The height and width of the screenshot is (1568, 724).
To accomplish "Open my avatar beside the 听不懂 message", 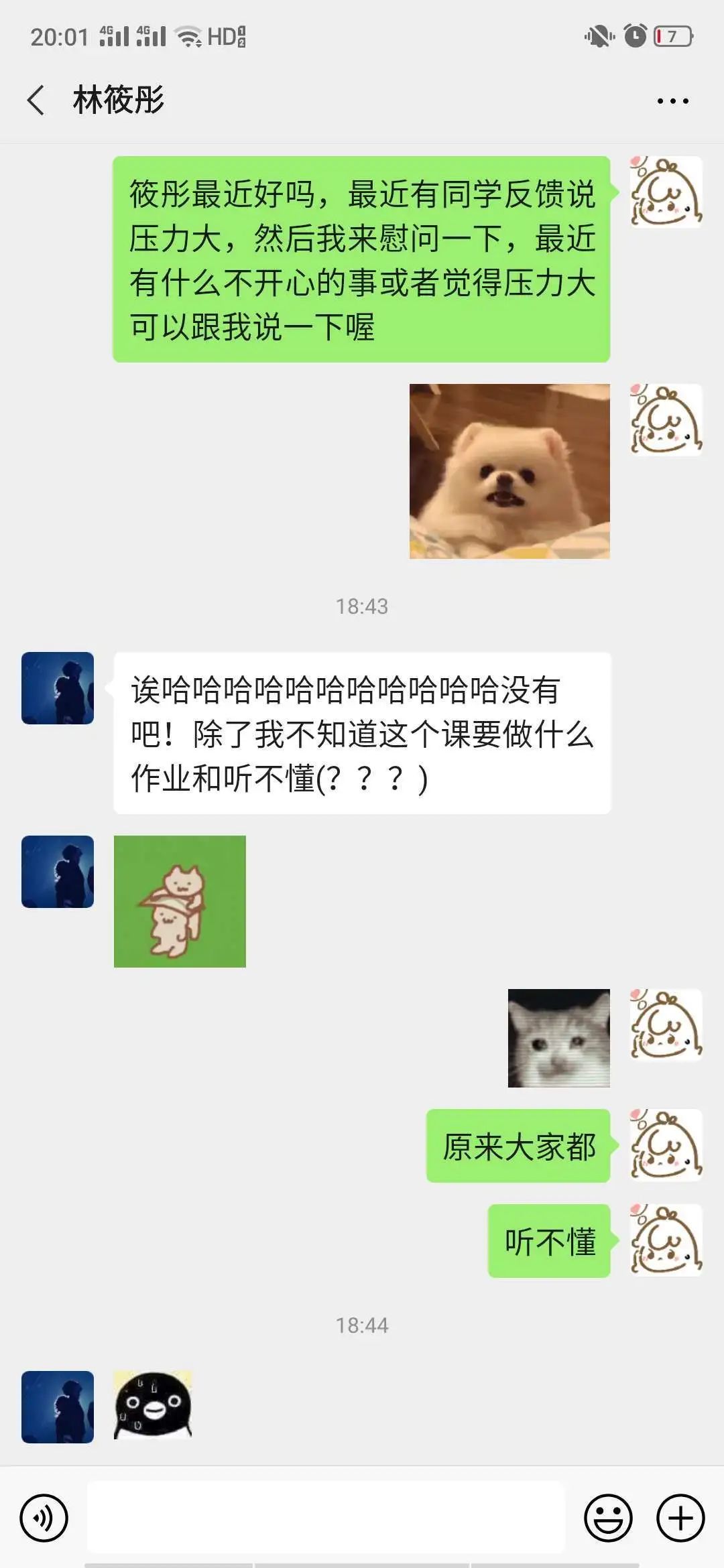I will click(666, 1240).
